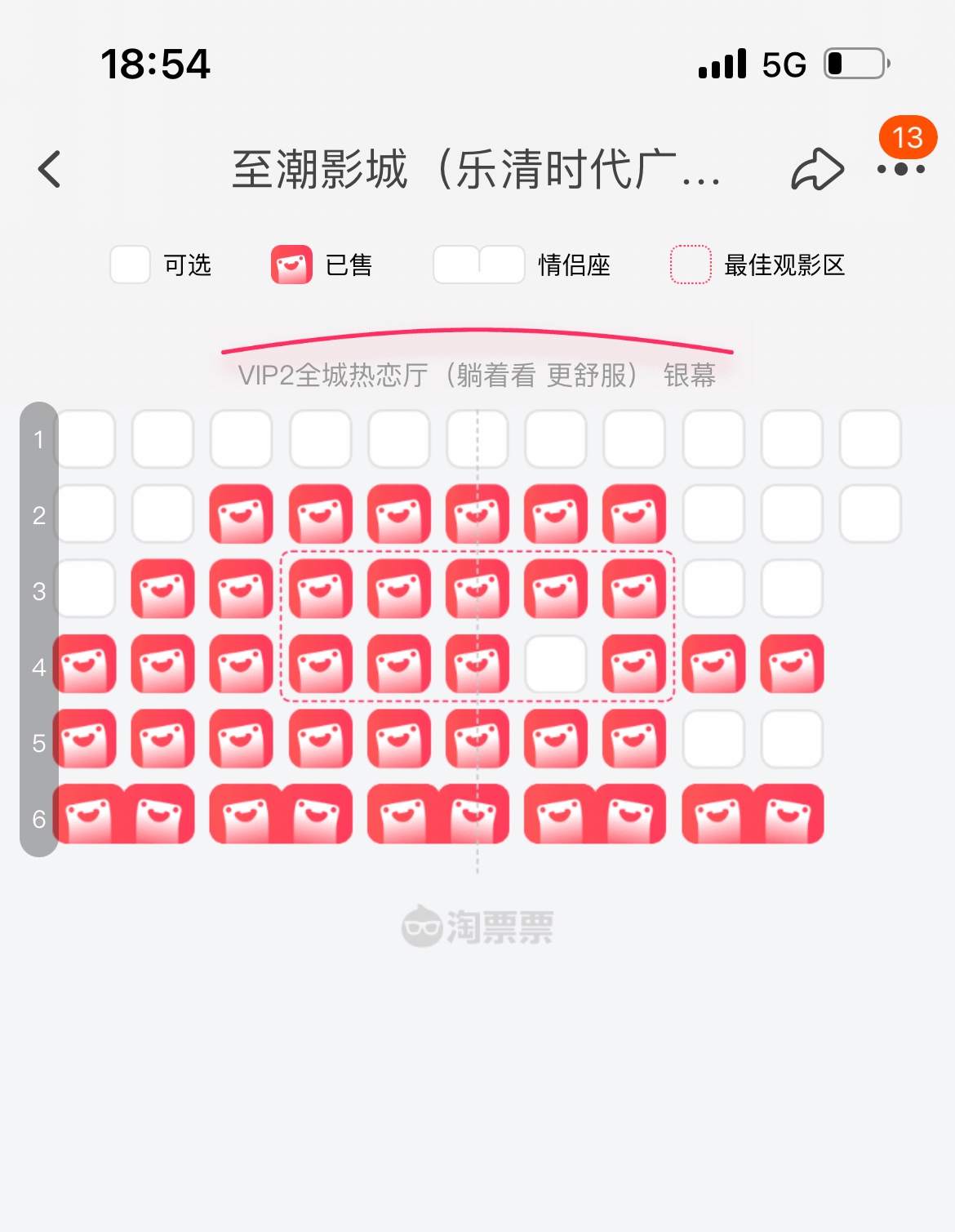Open the three-dot more menu
Image resolution: width=955 pixels, height=1232 pixels.
[x=901, y=170]
